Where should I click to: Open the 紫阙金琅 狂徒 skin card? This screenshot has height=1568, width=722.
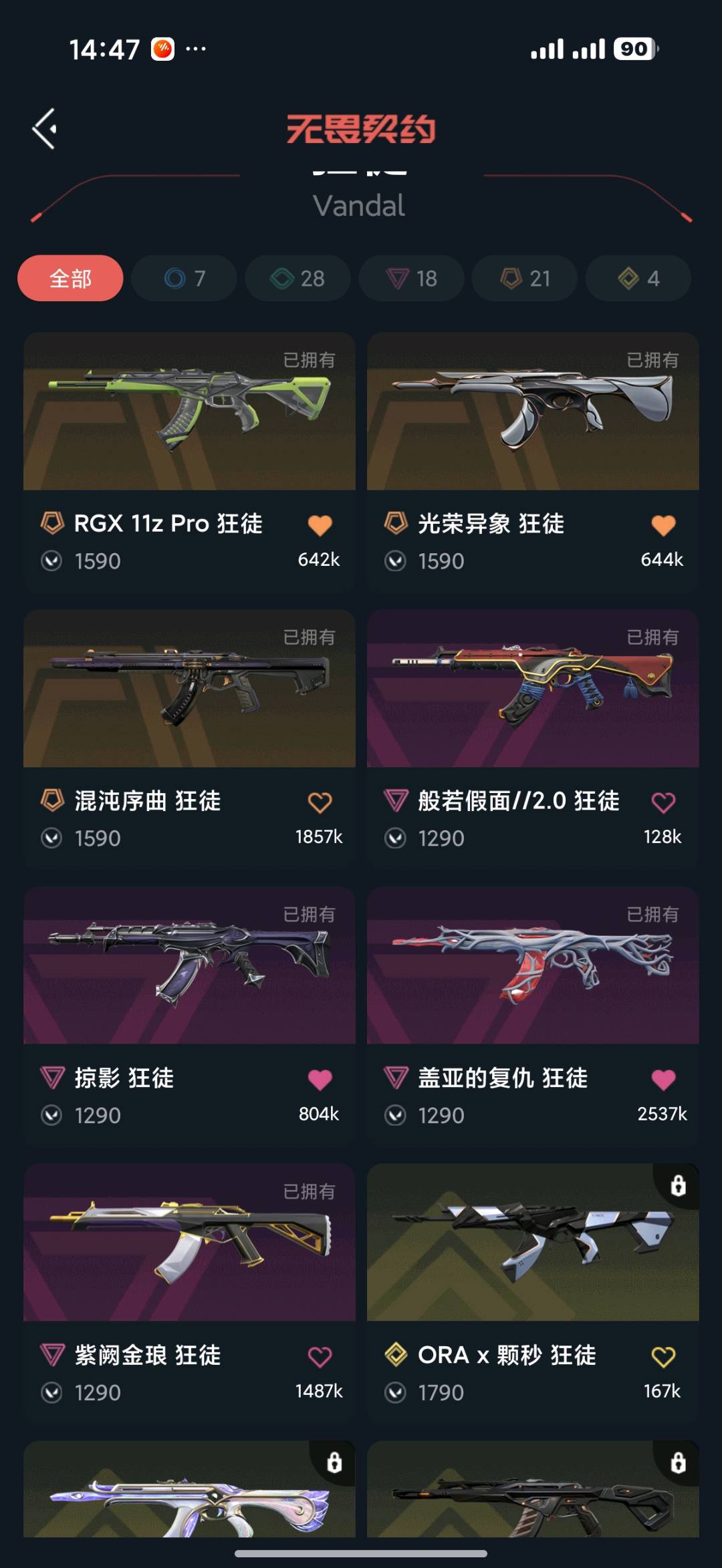(189, 1243)
